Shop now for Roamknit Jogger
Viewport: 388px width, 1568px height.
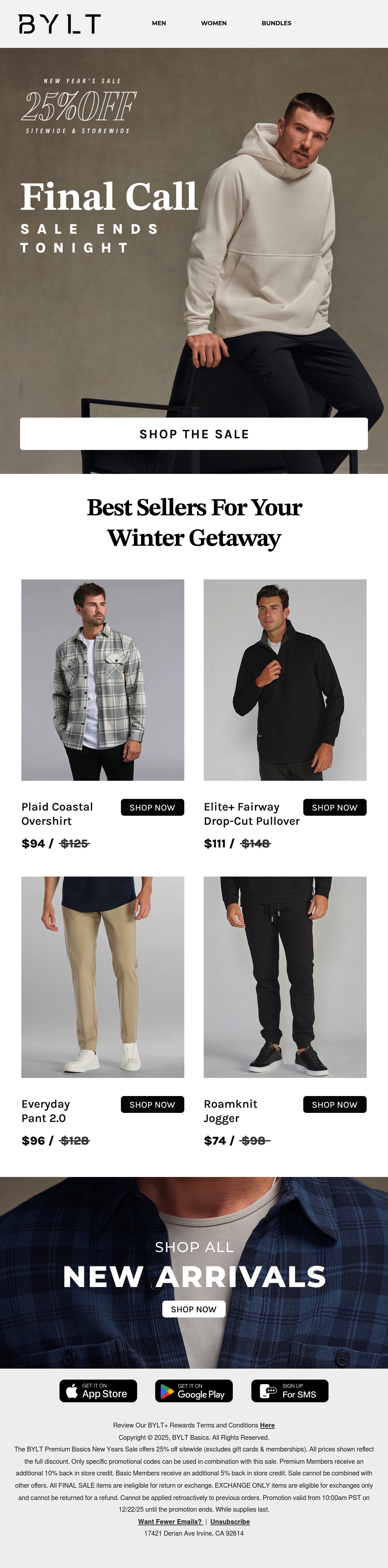(335, 1104)
